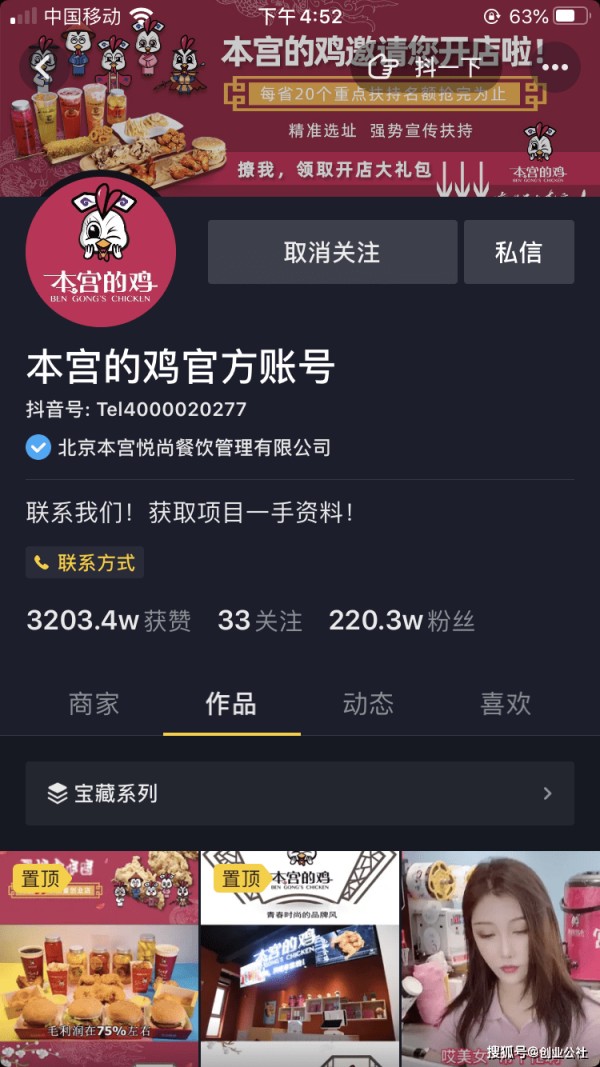Play the video with the blonde woman

point(500,958)
